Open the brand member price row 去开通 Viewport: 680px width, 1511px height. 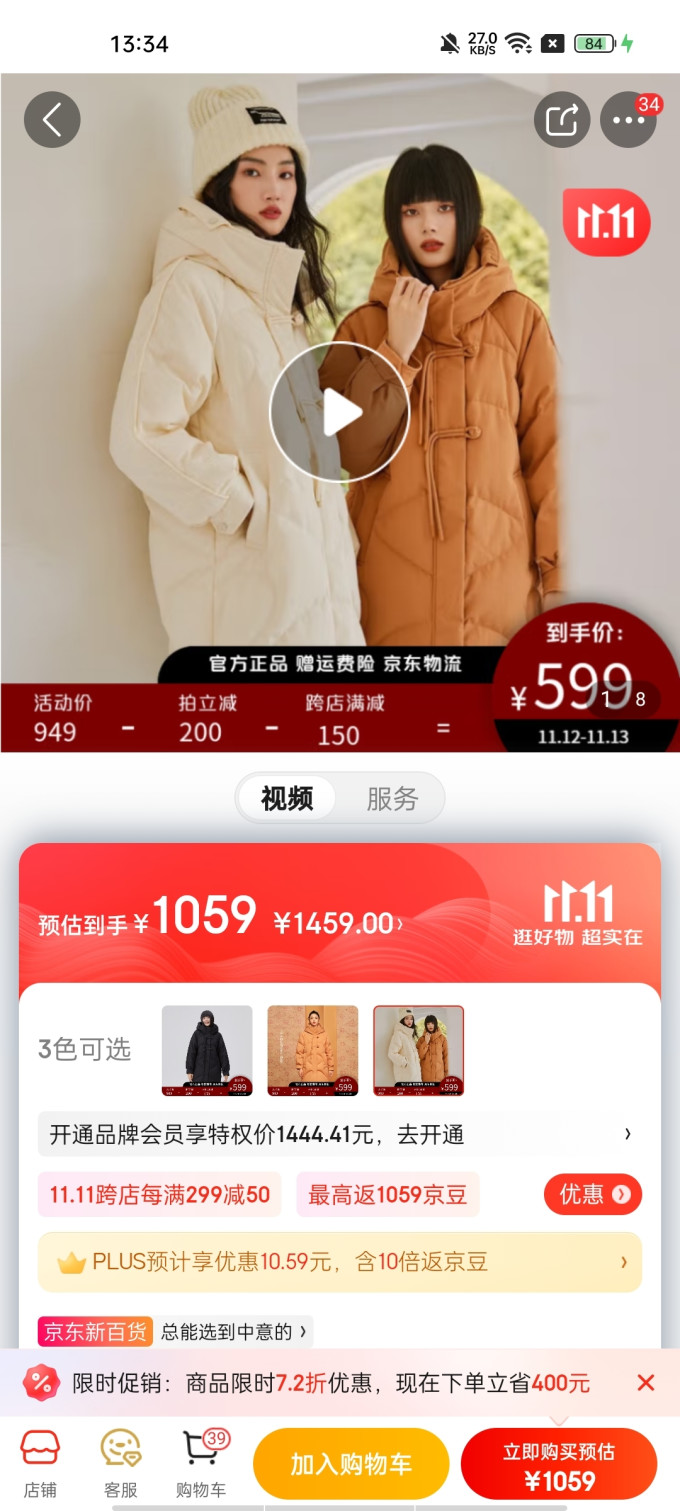[x=340, y=1135]
